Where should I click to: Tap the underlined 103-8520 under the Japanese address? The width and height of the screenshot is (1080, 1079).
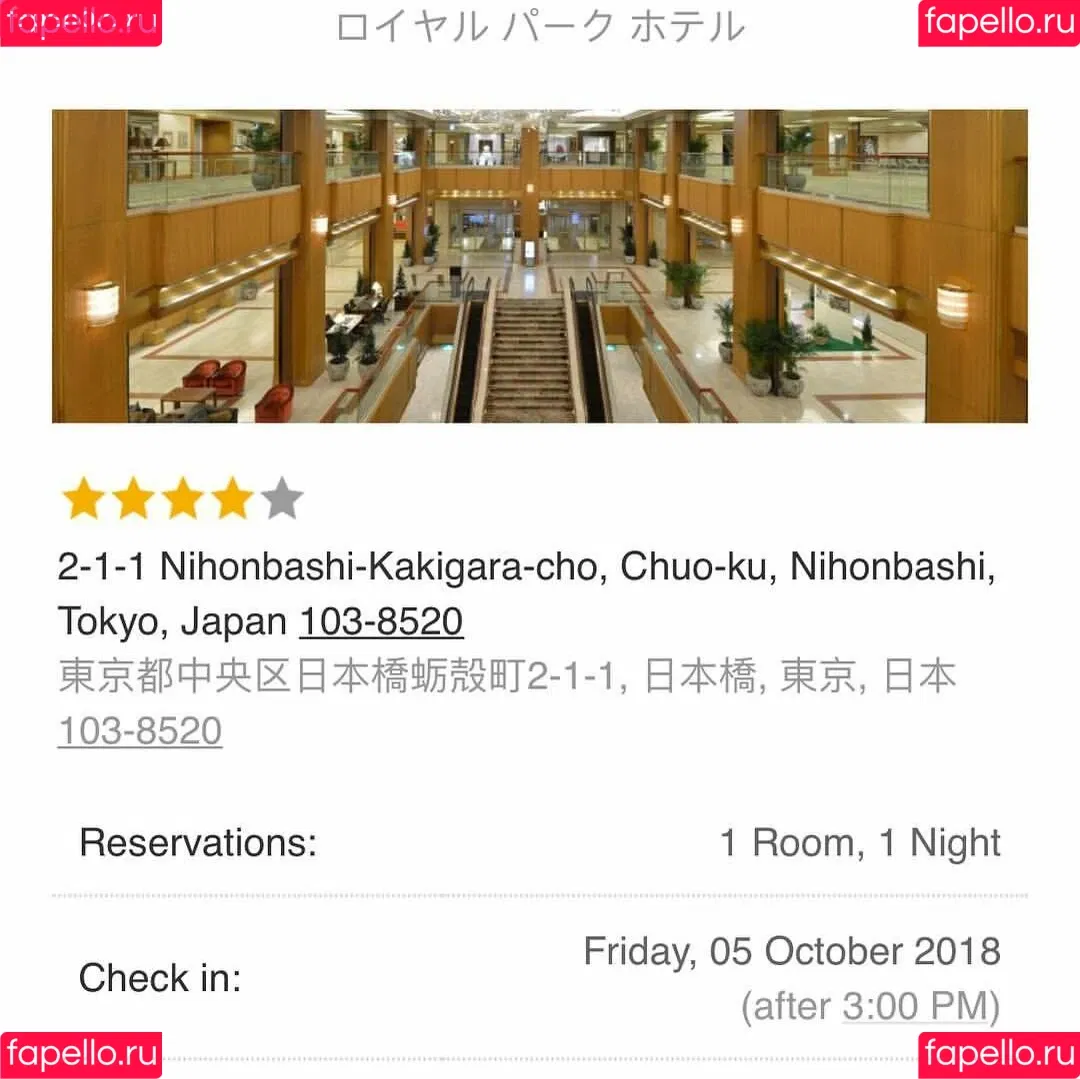coord(140,731)
